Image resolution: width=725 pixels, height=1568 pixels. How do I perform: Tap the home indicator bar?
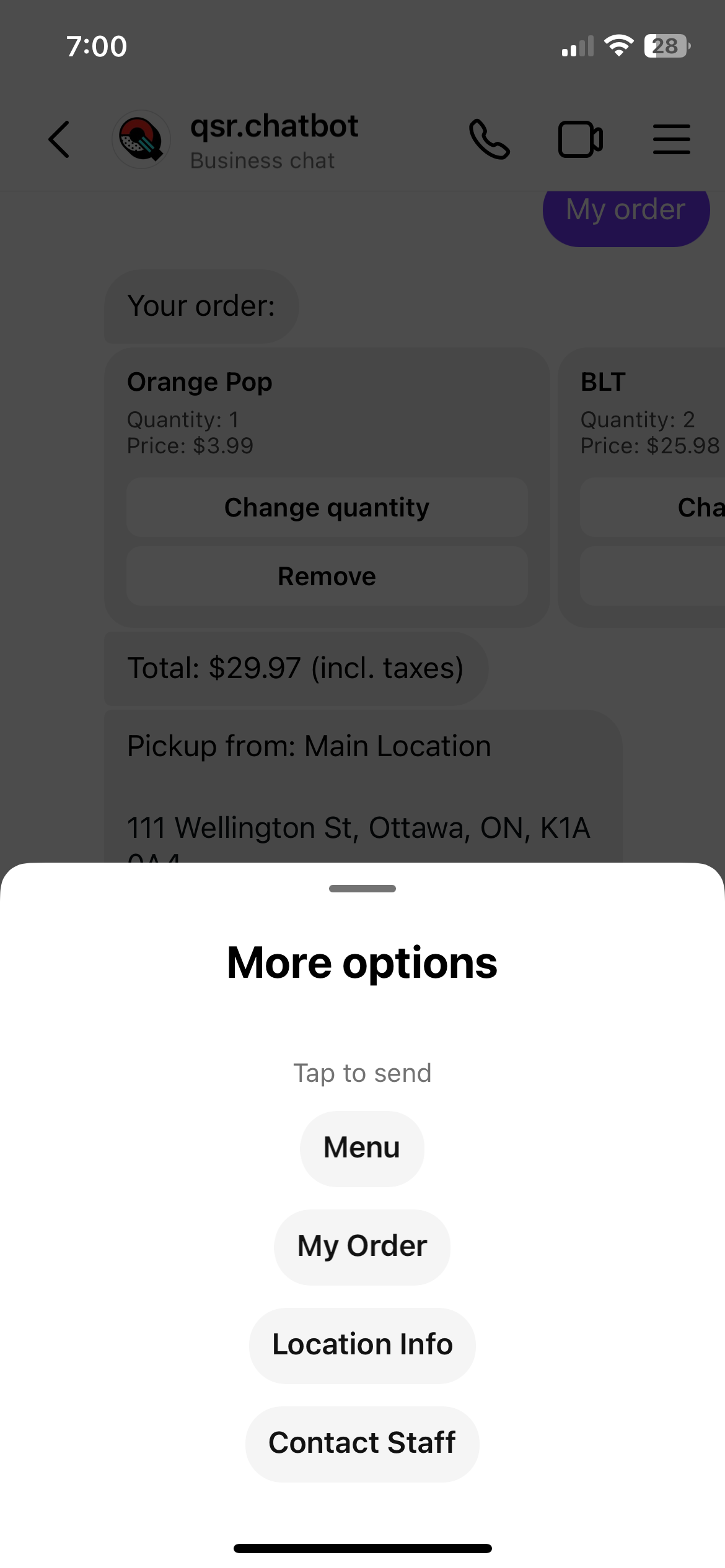click(362, 1547)
